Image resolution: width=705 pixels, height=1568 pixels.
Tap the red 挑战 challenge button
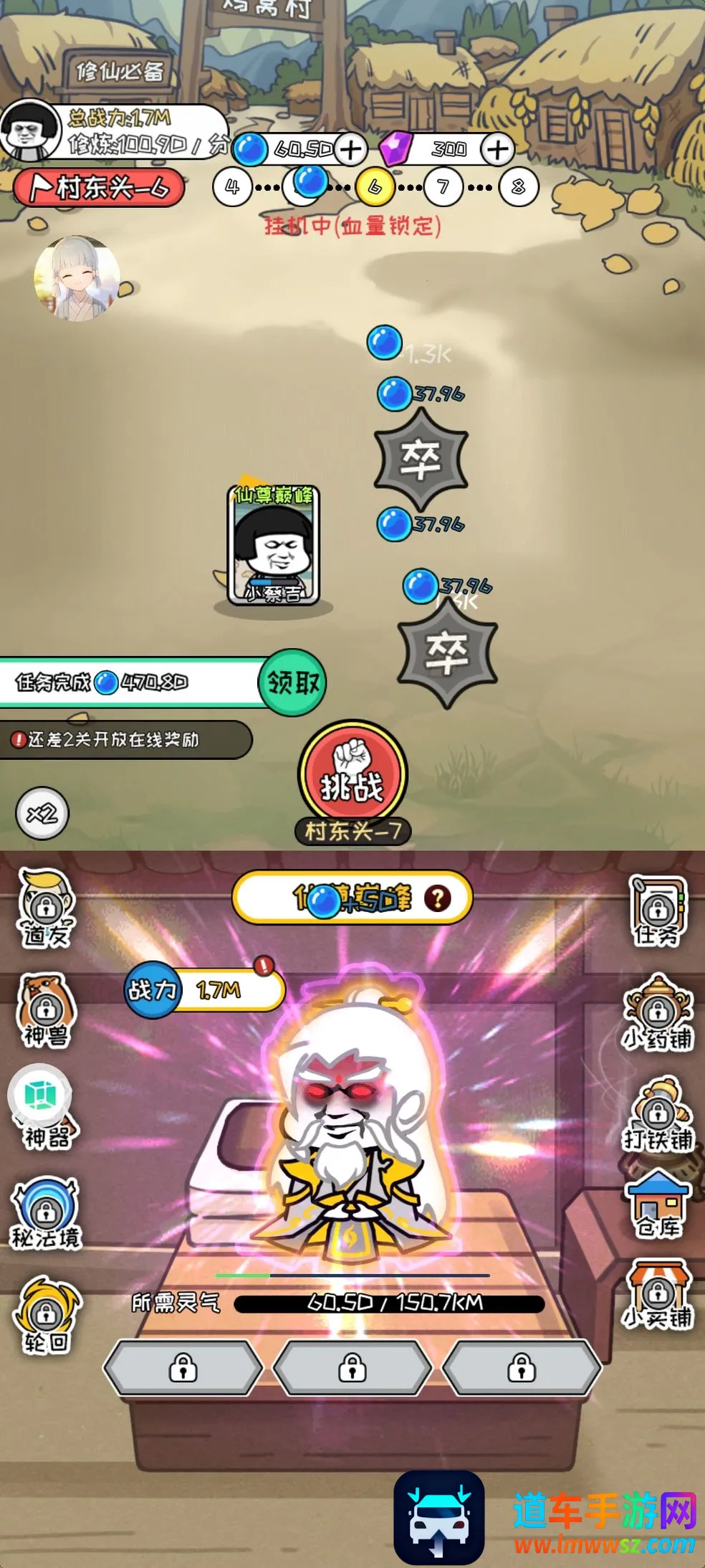click(352, 774)
